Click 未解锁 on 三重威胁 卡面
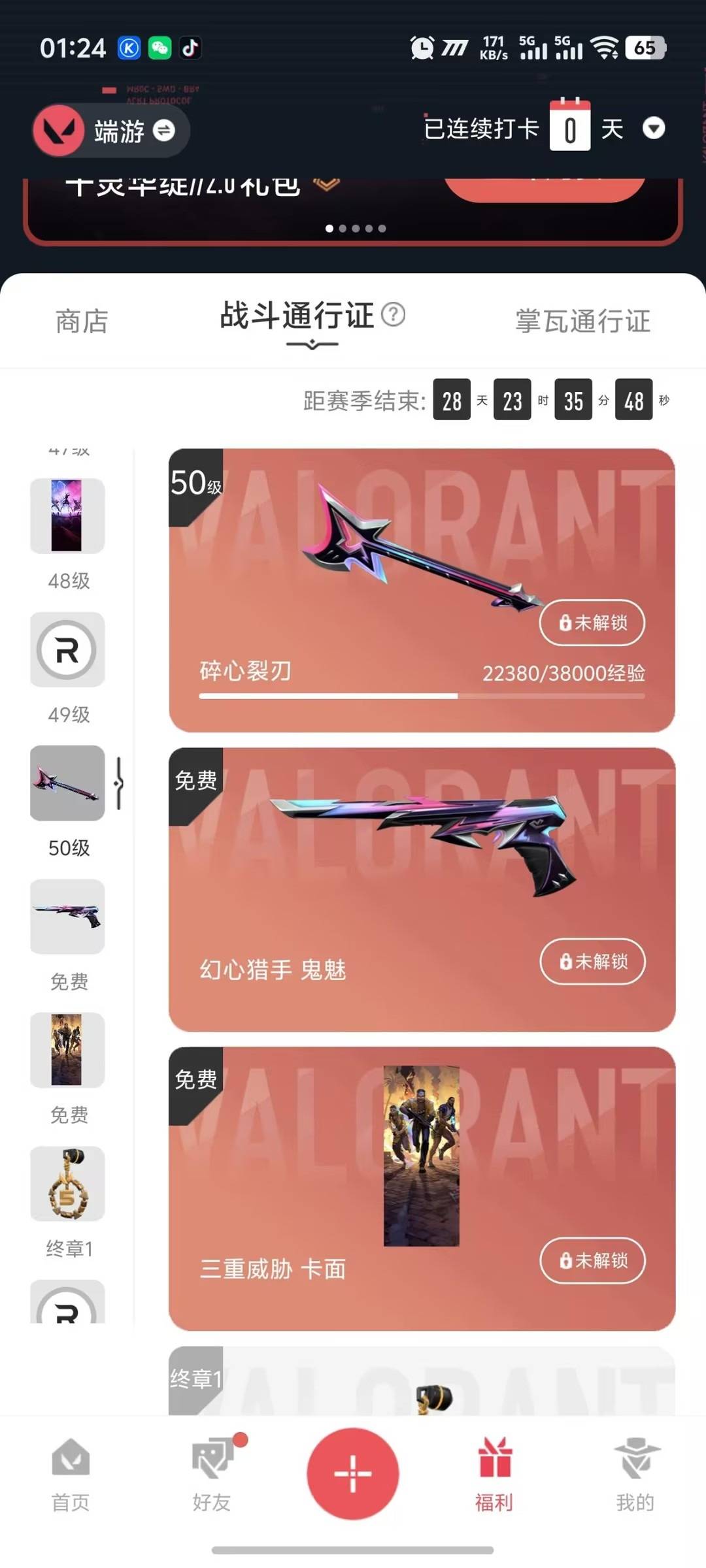This screenshot has height=1568, width=706. pyautogui.click(x=592, y=1261)
